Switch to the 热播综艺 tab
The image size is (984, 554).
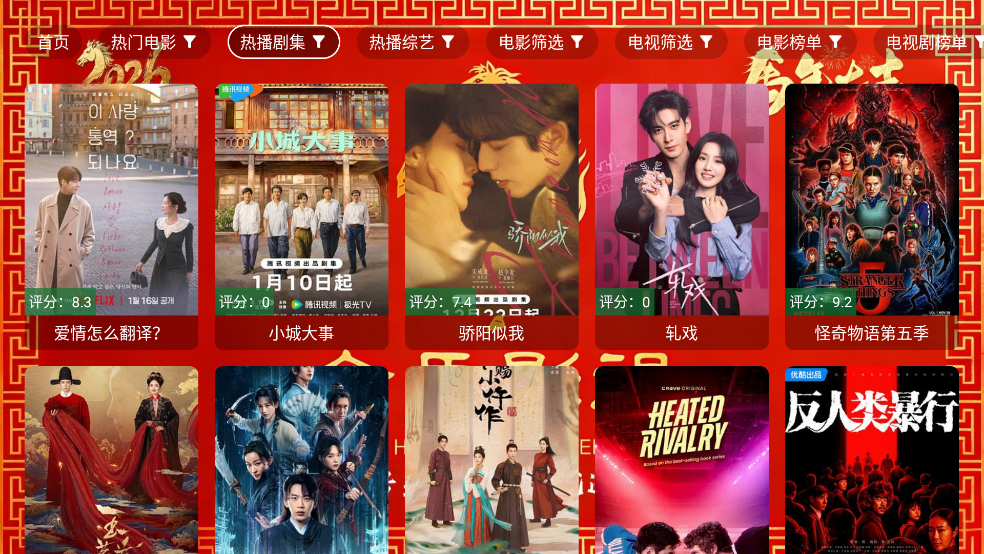(x=412, y=42)
